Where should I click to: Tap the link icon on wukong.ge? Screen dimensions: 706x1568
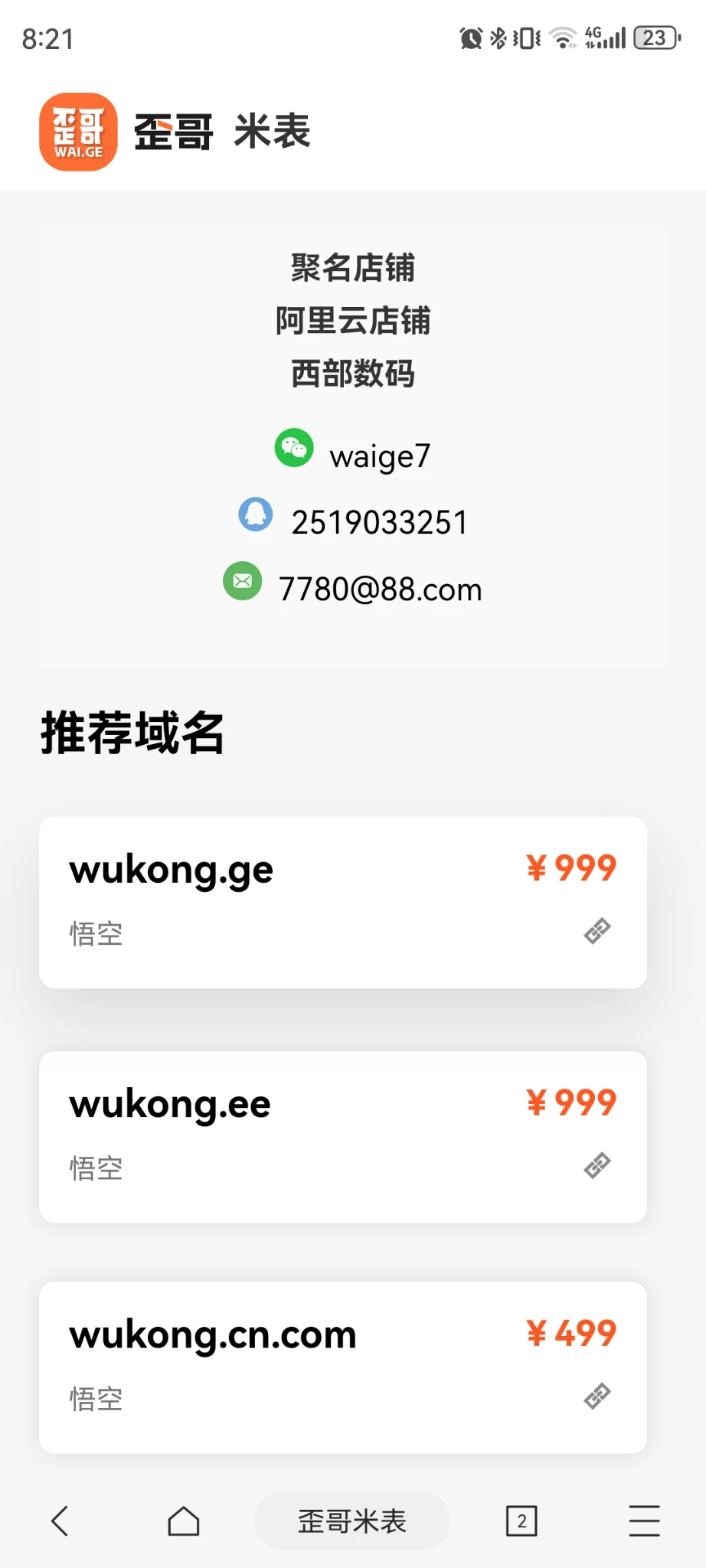(597, 931)
